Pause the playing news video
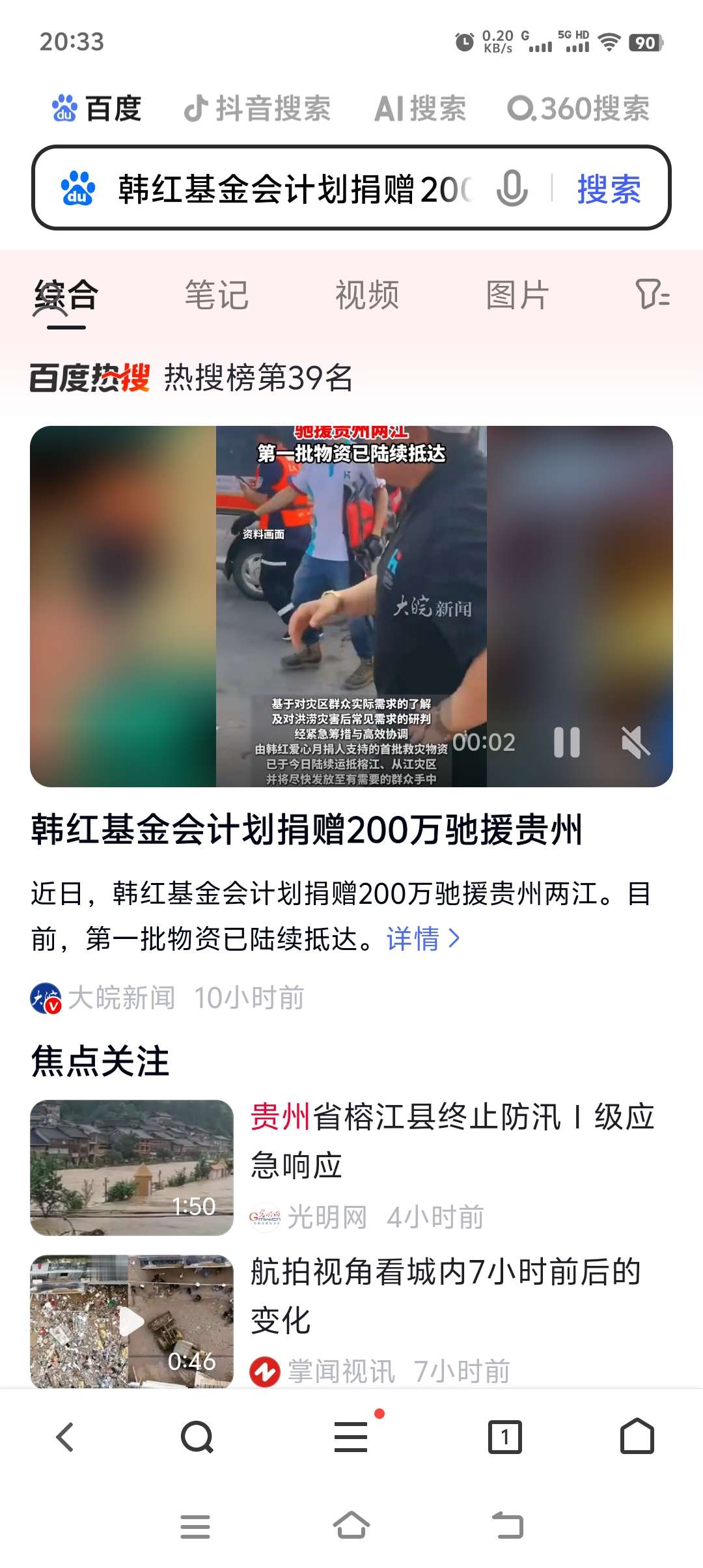The image size is (703, 1568). pos(566,742)
